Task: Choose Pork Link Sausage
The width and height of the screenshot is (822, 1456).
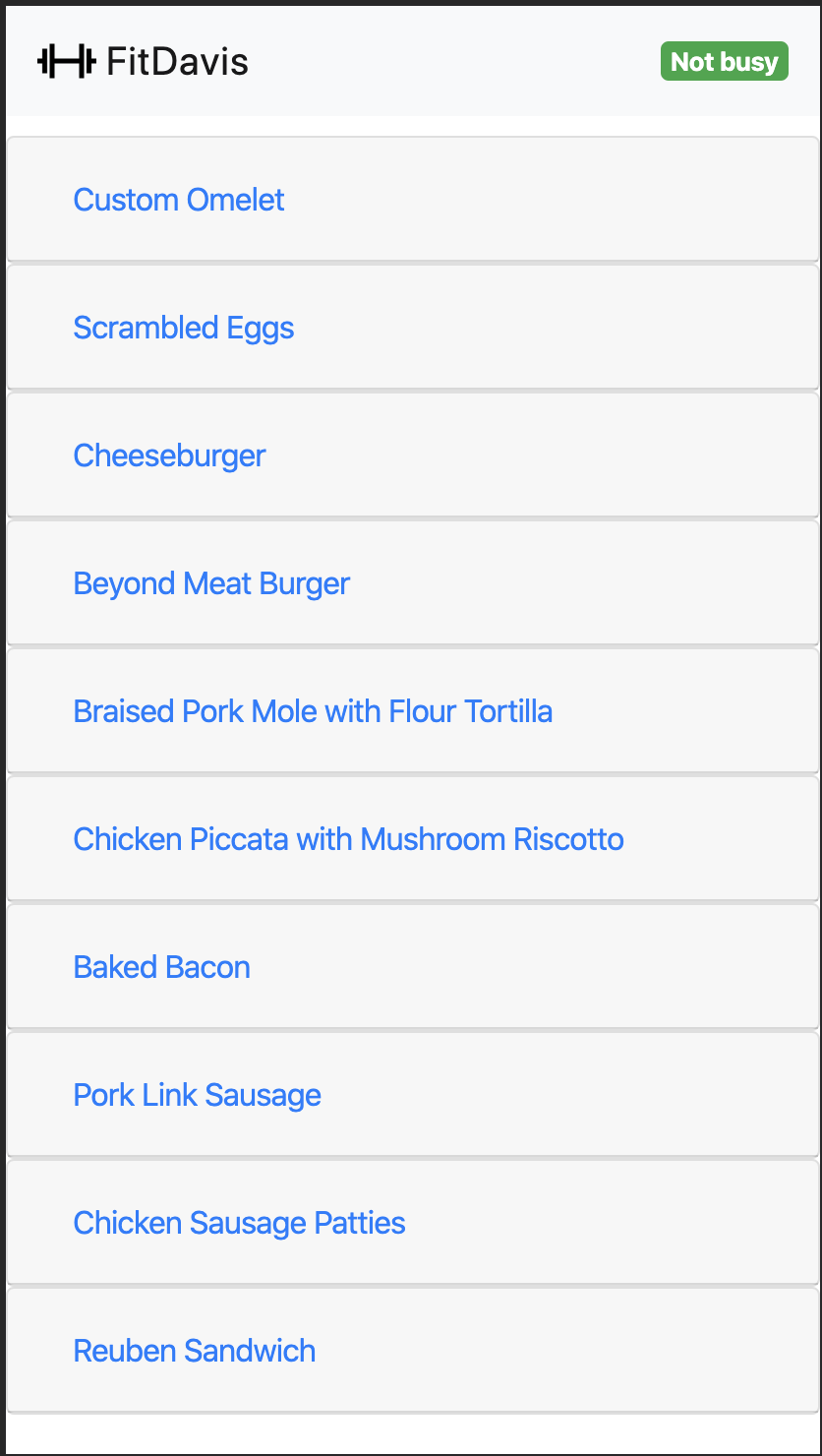Action: tap(198, 1095)
